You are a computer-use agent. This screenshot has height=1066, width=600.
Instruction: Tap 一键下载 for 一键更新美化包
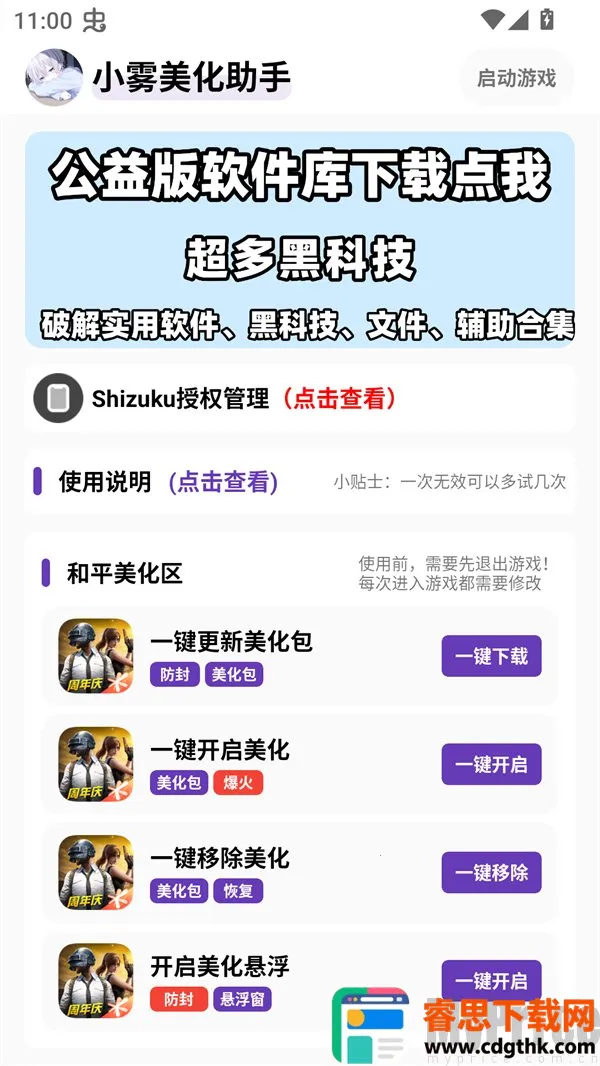pos(491,656)
